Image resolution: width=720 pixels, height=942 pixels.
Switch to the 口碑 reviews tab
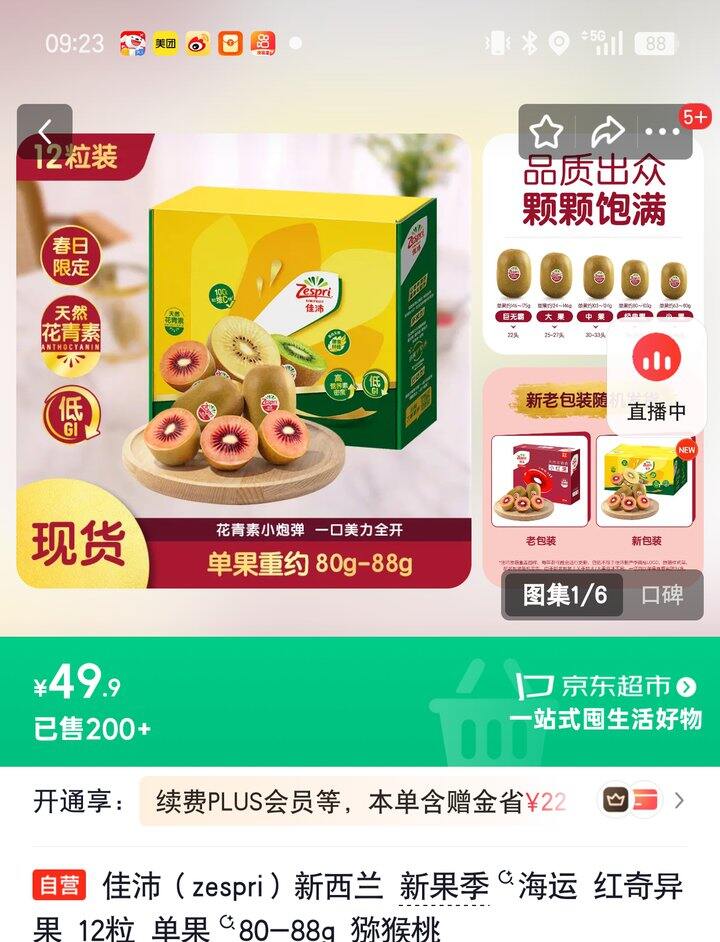coord(664,596)
